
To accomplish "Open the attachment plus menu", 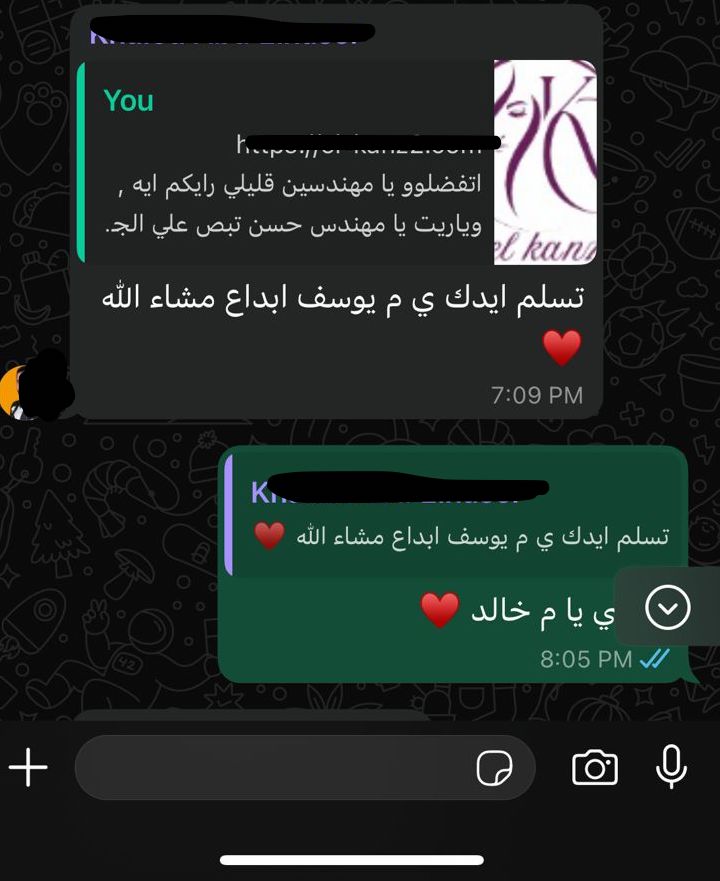I will coord(28,768).
